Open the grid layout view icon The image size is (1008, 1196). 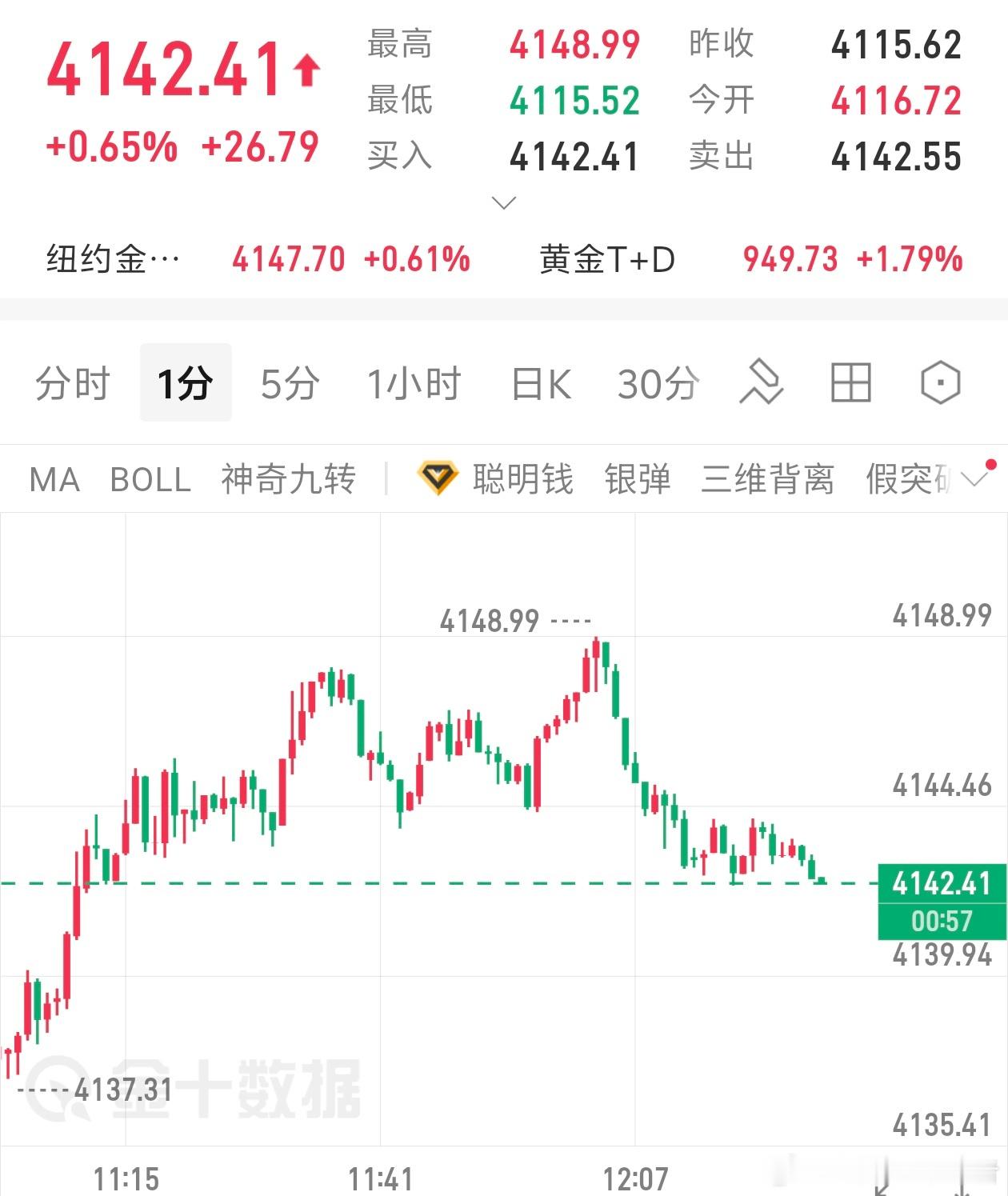click(x=850, y=382)
